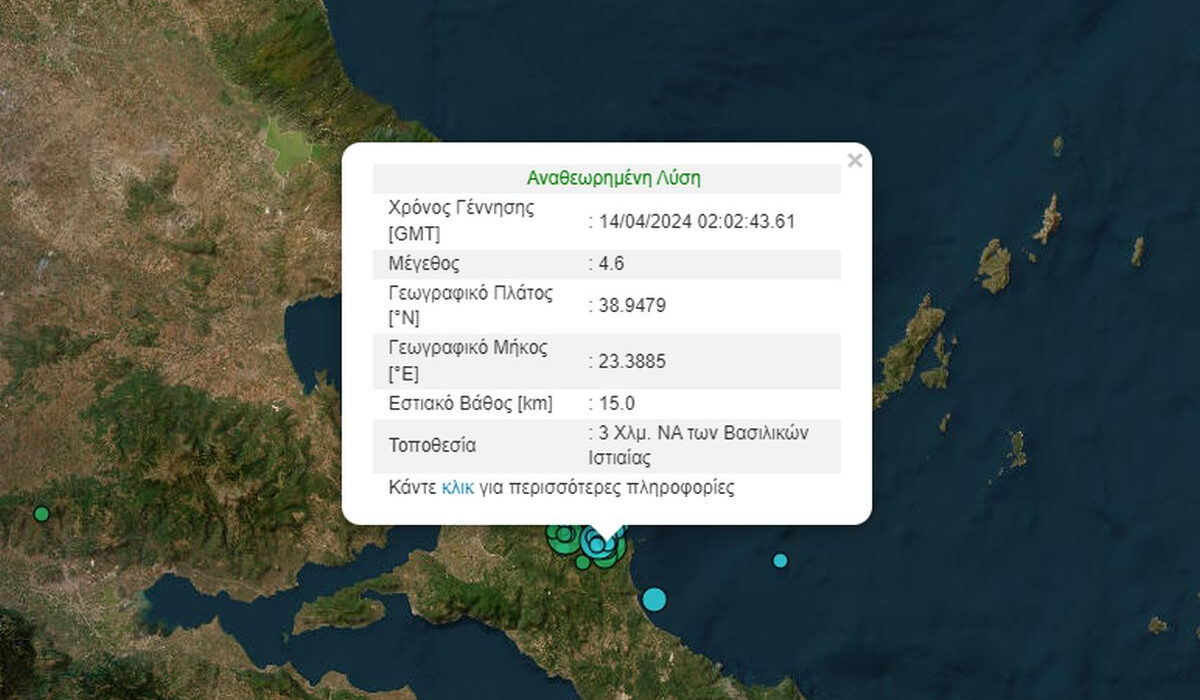Select the small cyan marker in the sea
This screenshot has width=1200, height=700.
[x=780, y=560]
